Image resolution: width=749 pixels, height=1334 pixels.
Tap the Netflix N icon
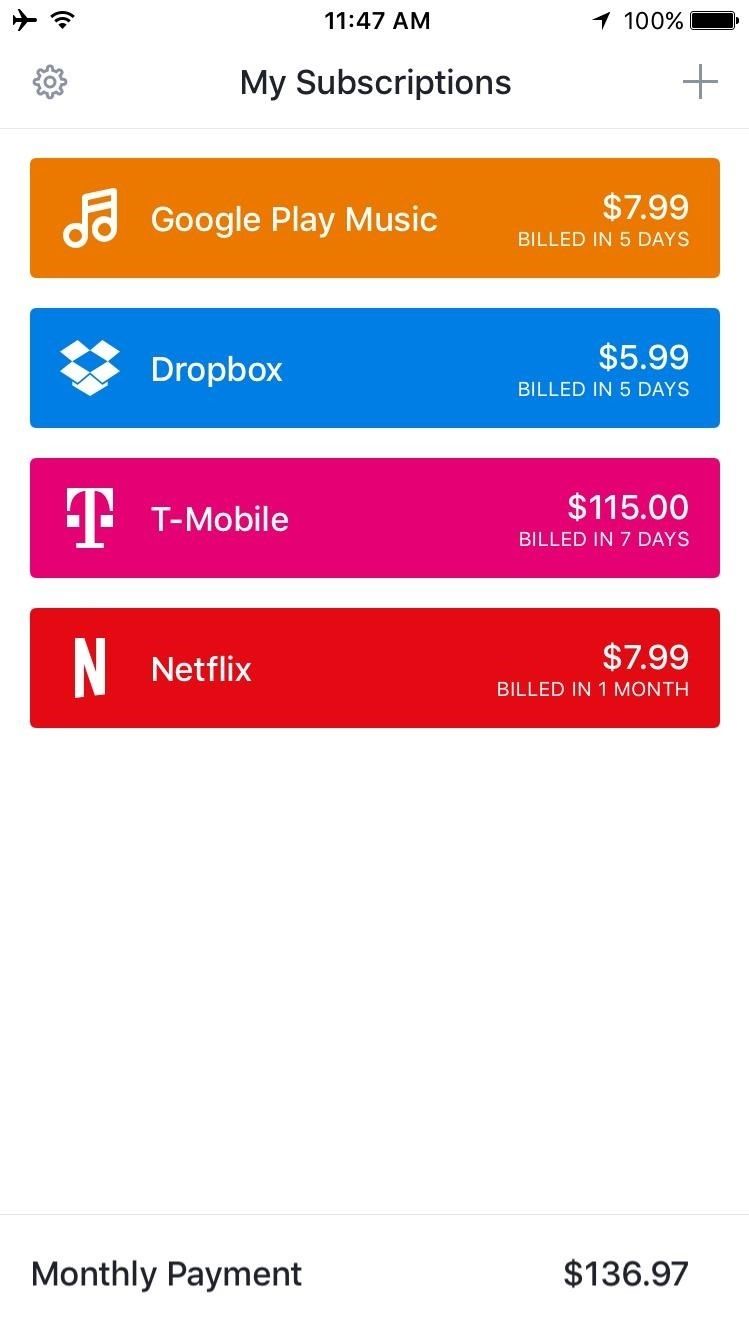point(90,668)
